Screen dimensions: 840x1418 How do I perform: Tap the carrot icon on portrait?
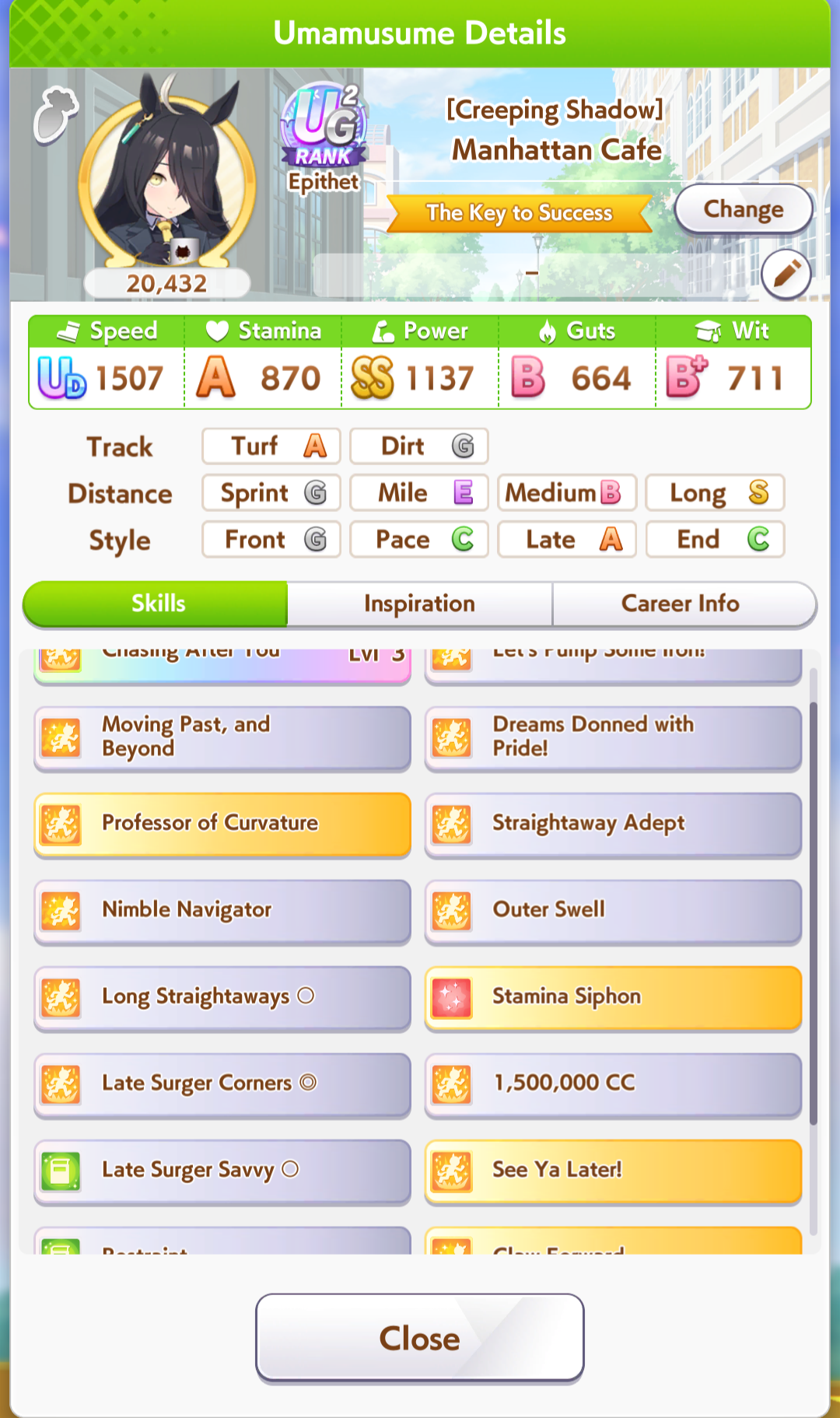[55, 115]
